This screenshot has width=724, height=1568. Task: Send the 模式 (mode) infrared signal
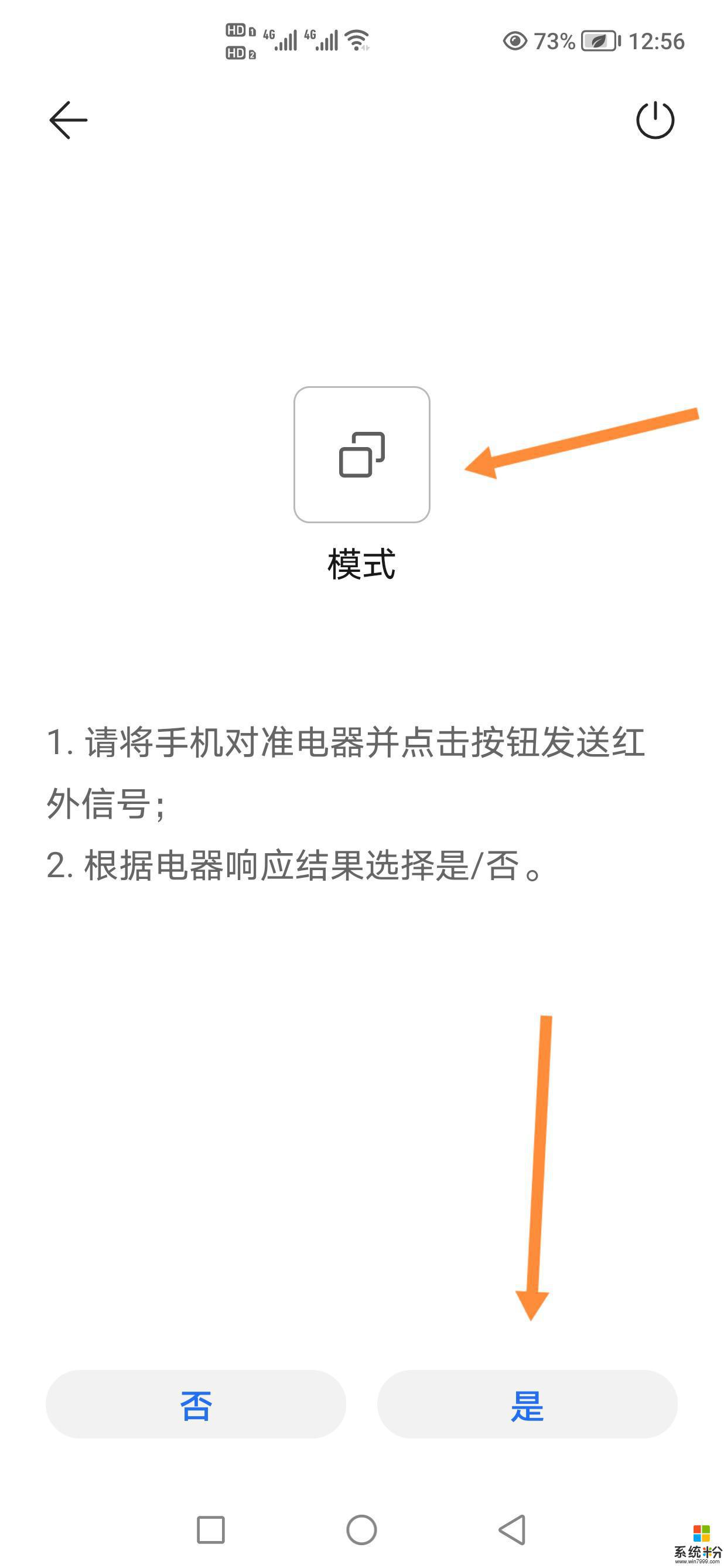361,455
